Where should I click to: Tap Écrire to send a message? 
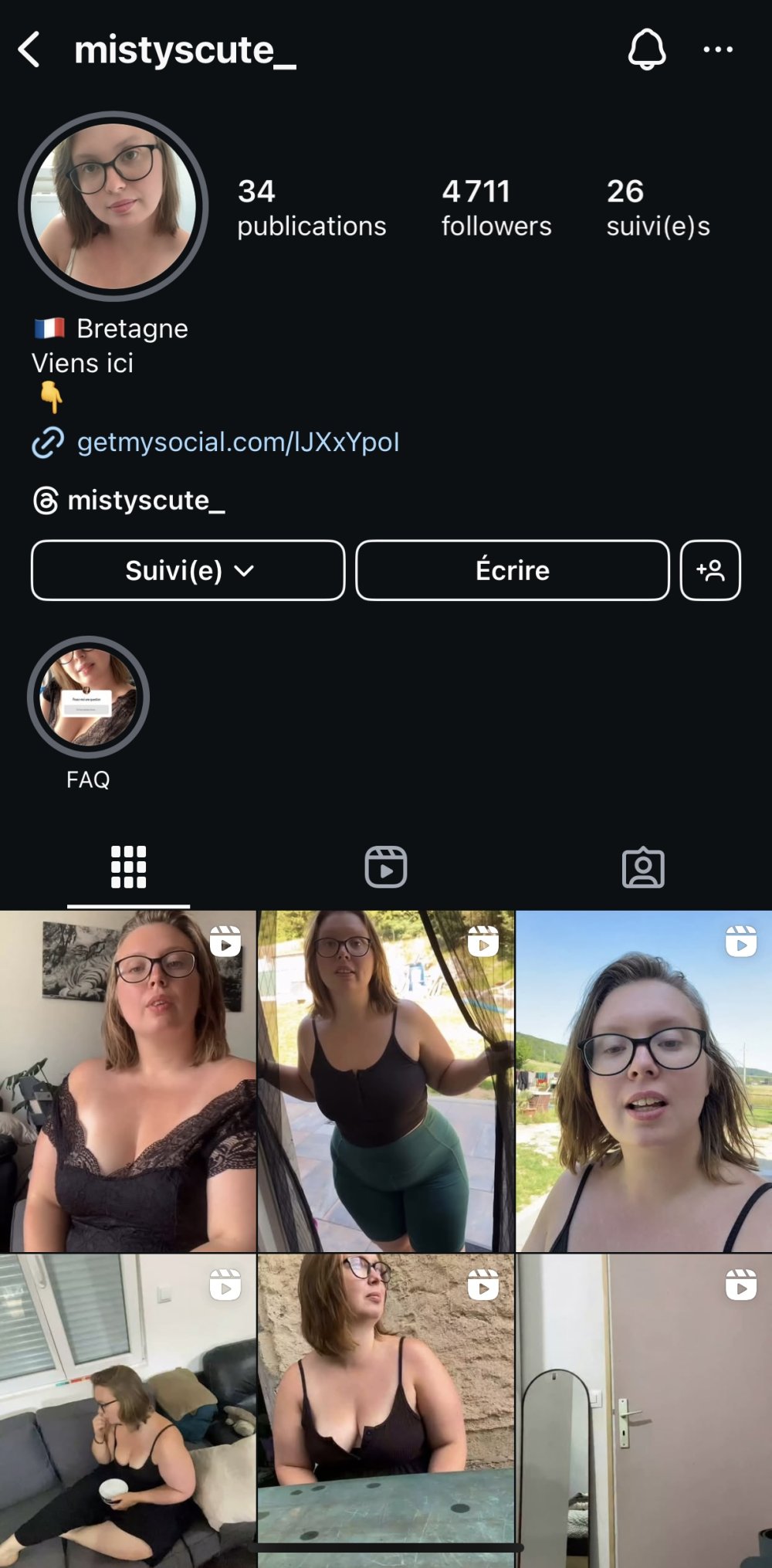pos(512,571)
